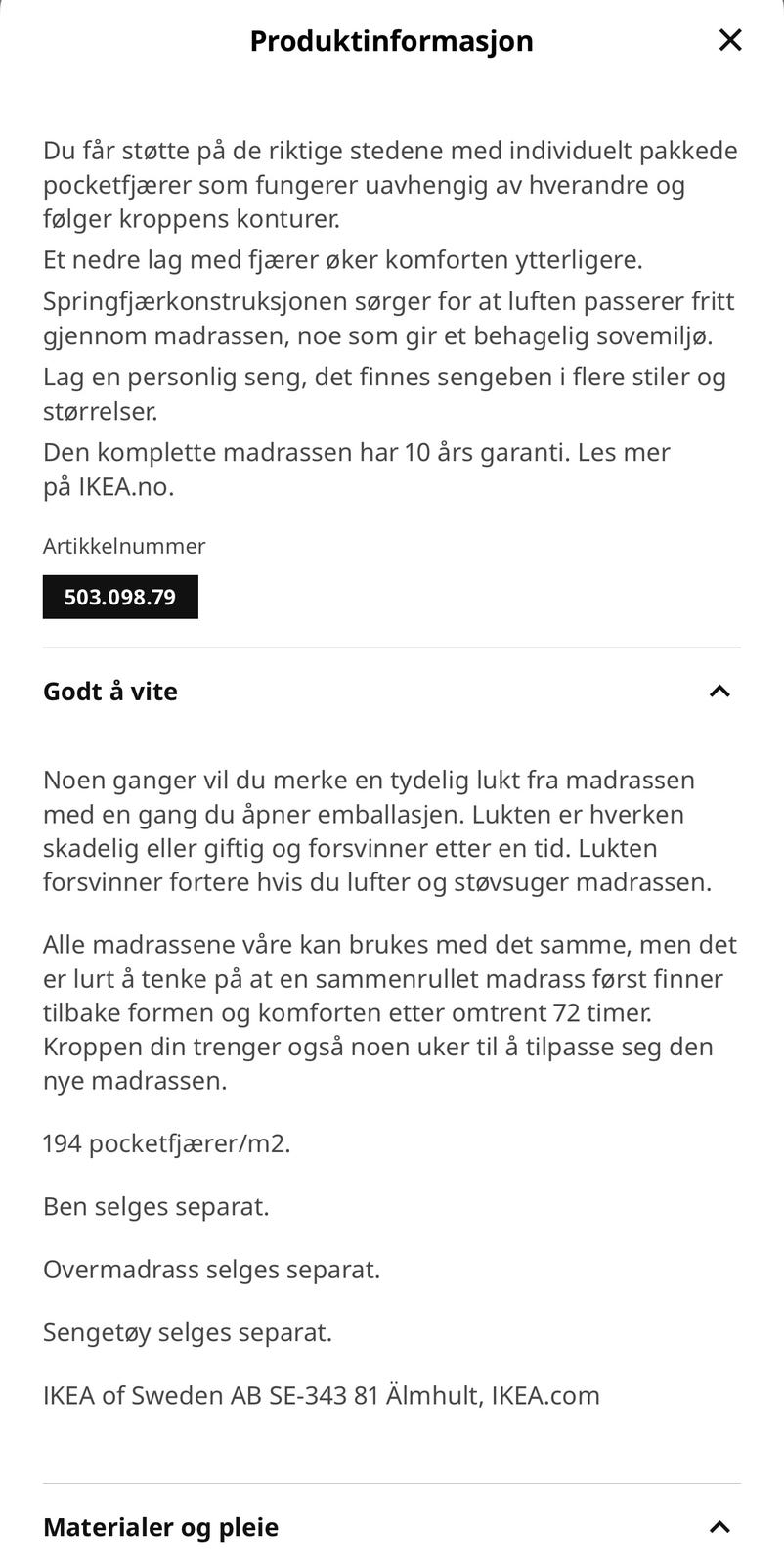Select the article number badge 503.098.79
Screen dimensions: 784x1565
pyautogui.click(x=120, y=596)
